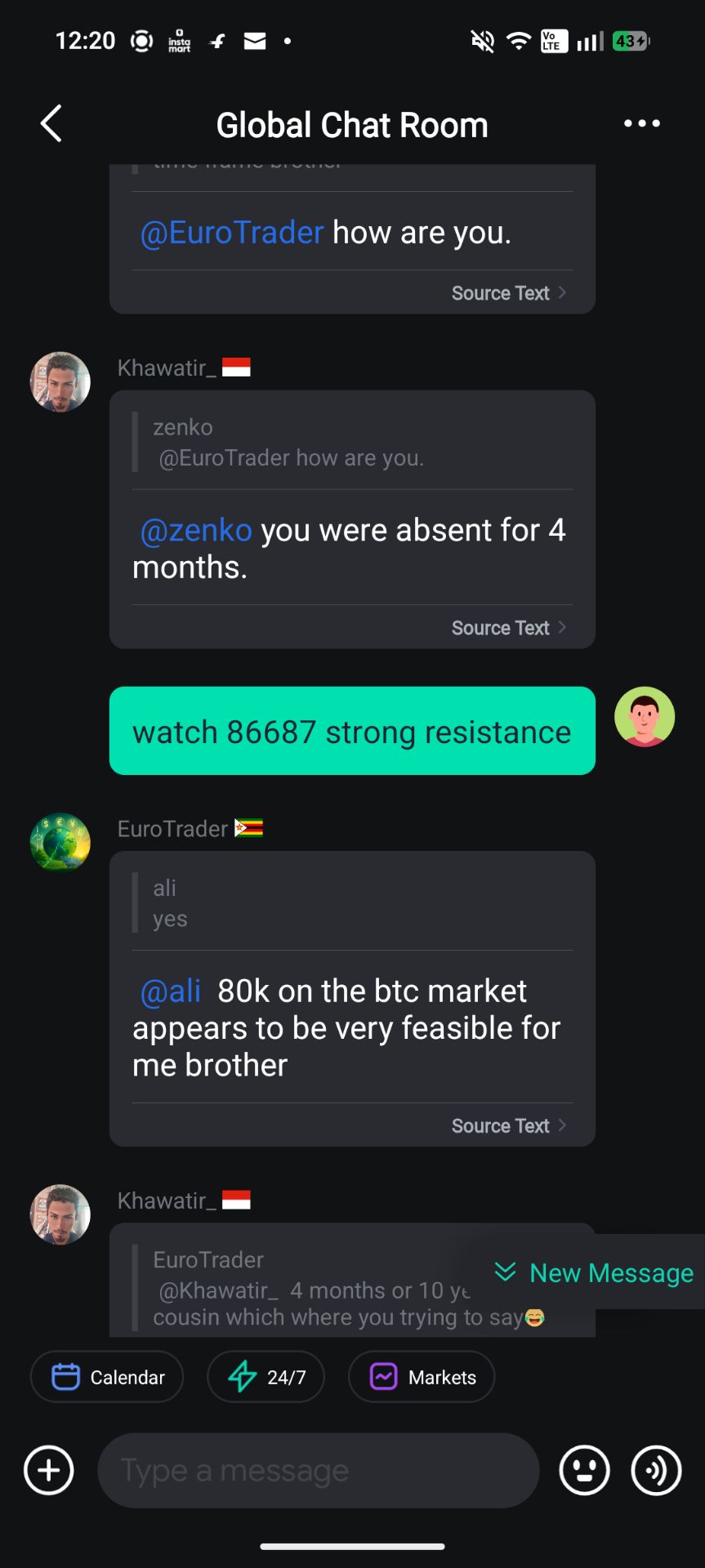Open EuroTrader's profile avatar
Viewport: 705px width, 1568px height.
60,842
